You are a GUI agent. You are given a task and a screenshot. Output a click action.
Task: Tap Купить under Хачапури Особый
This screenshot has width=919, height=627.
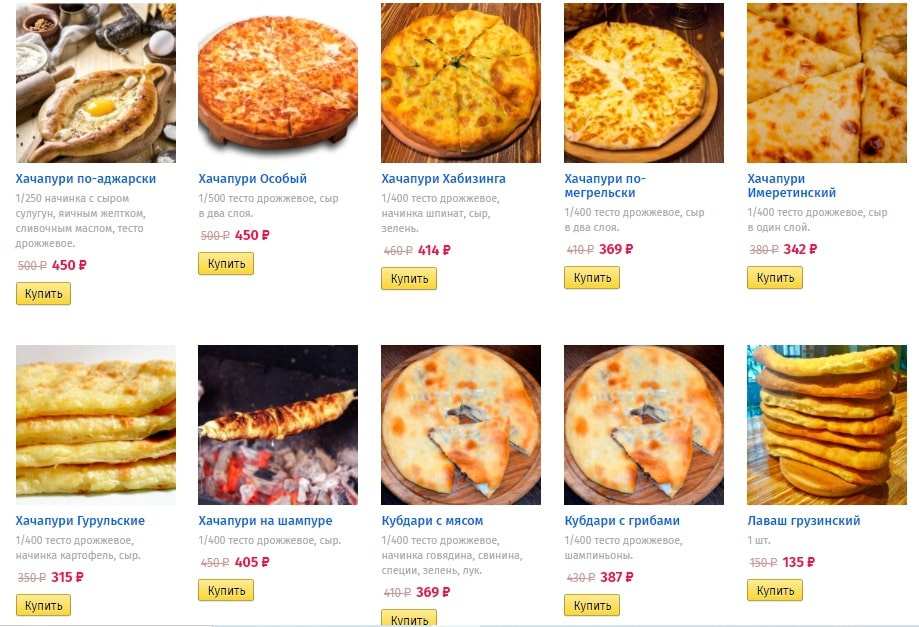pos(226,263)
